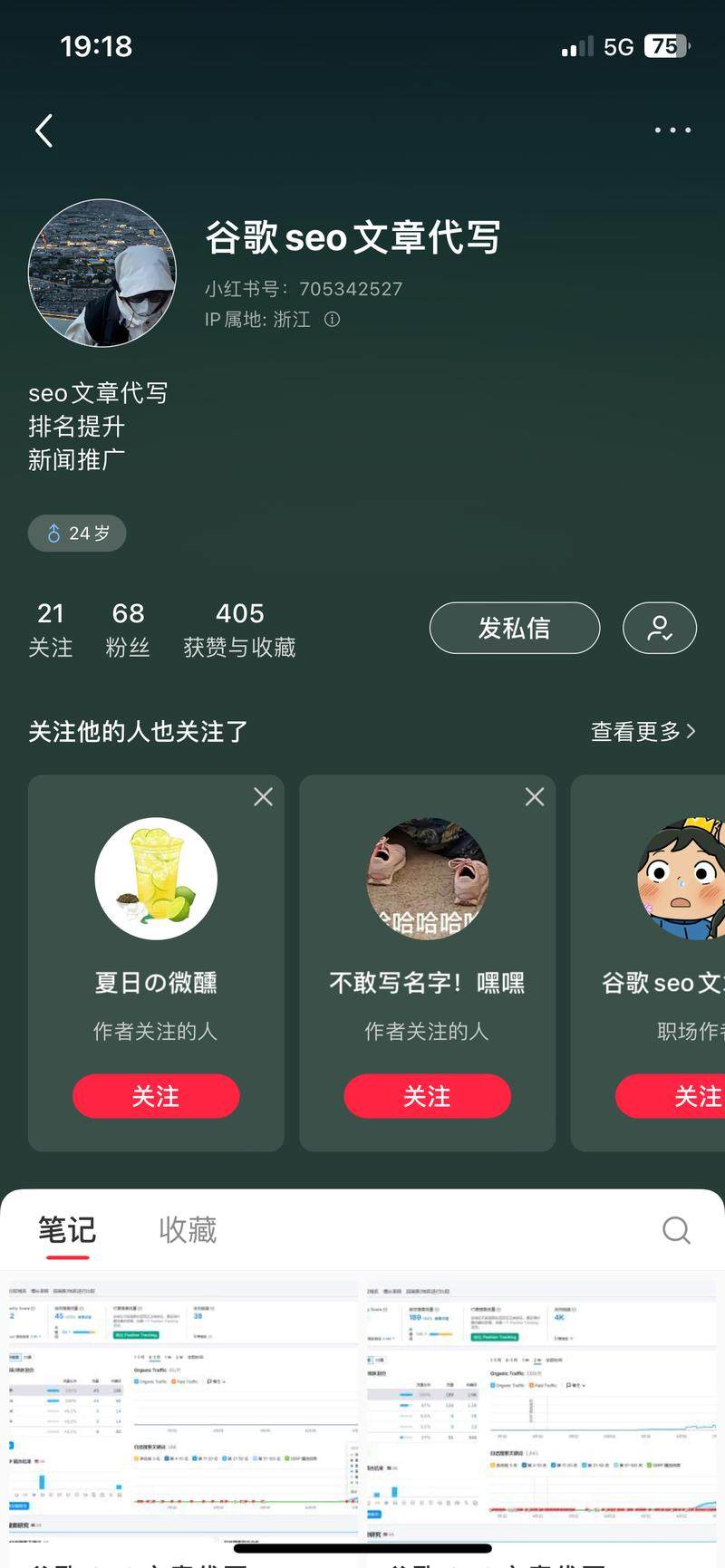
Task: Tap the follow-status person icon button
Action: click(659, 628)
